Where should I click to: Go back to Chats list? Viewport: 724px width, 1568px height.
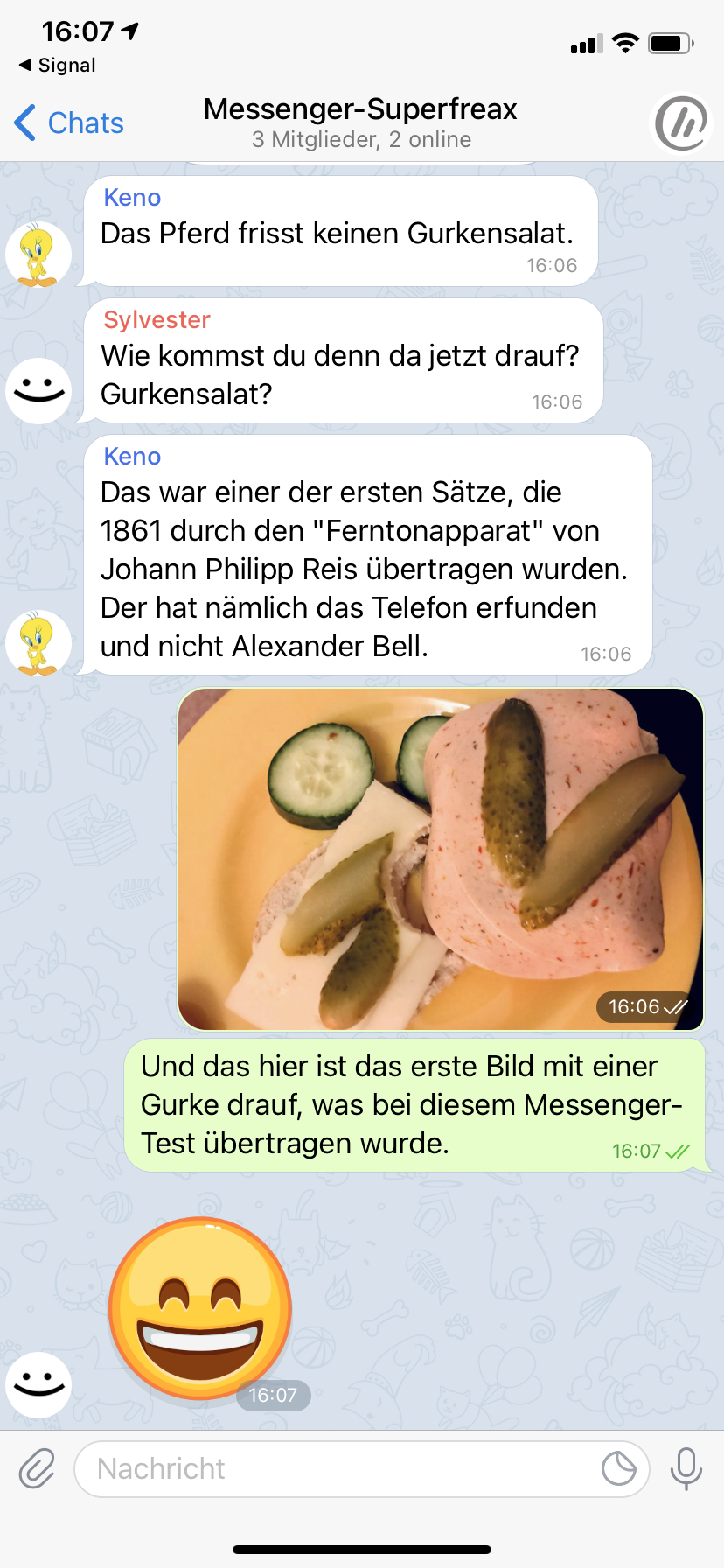(70, 123)
